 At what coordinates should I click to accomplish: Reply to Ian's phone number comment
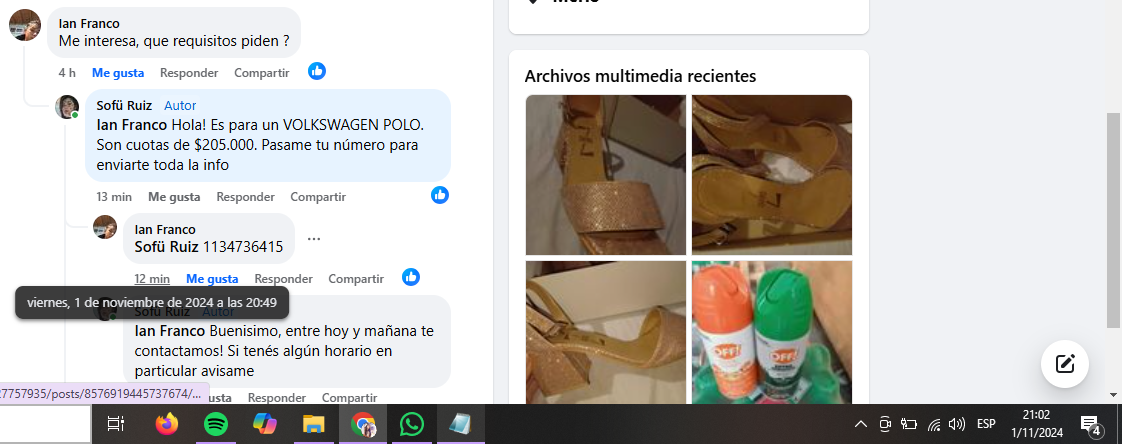283,279
